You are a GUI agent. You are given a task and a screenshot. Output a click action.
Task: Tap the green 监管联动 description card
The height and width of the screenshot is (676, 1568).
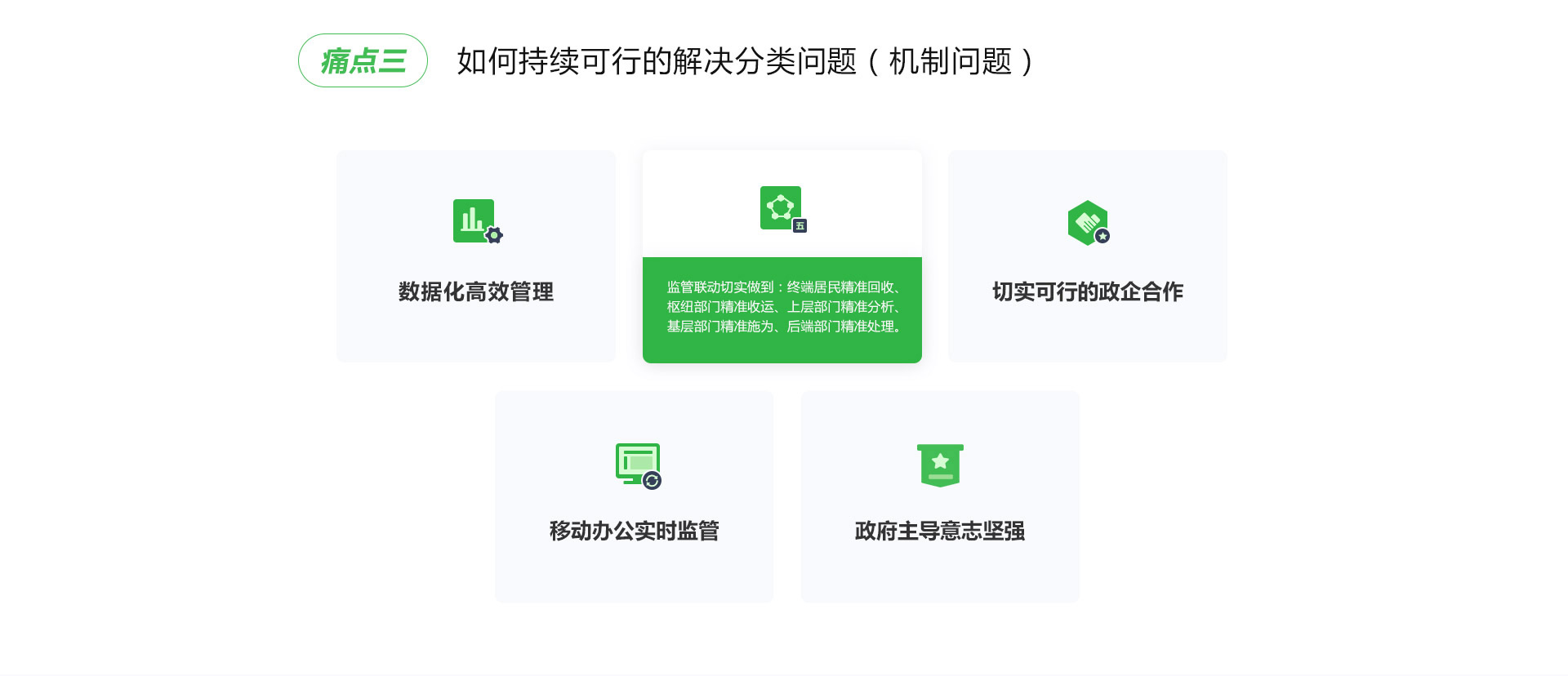tap(782, 309)
